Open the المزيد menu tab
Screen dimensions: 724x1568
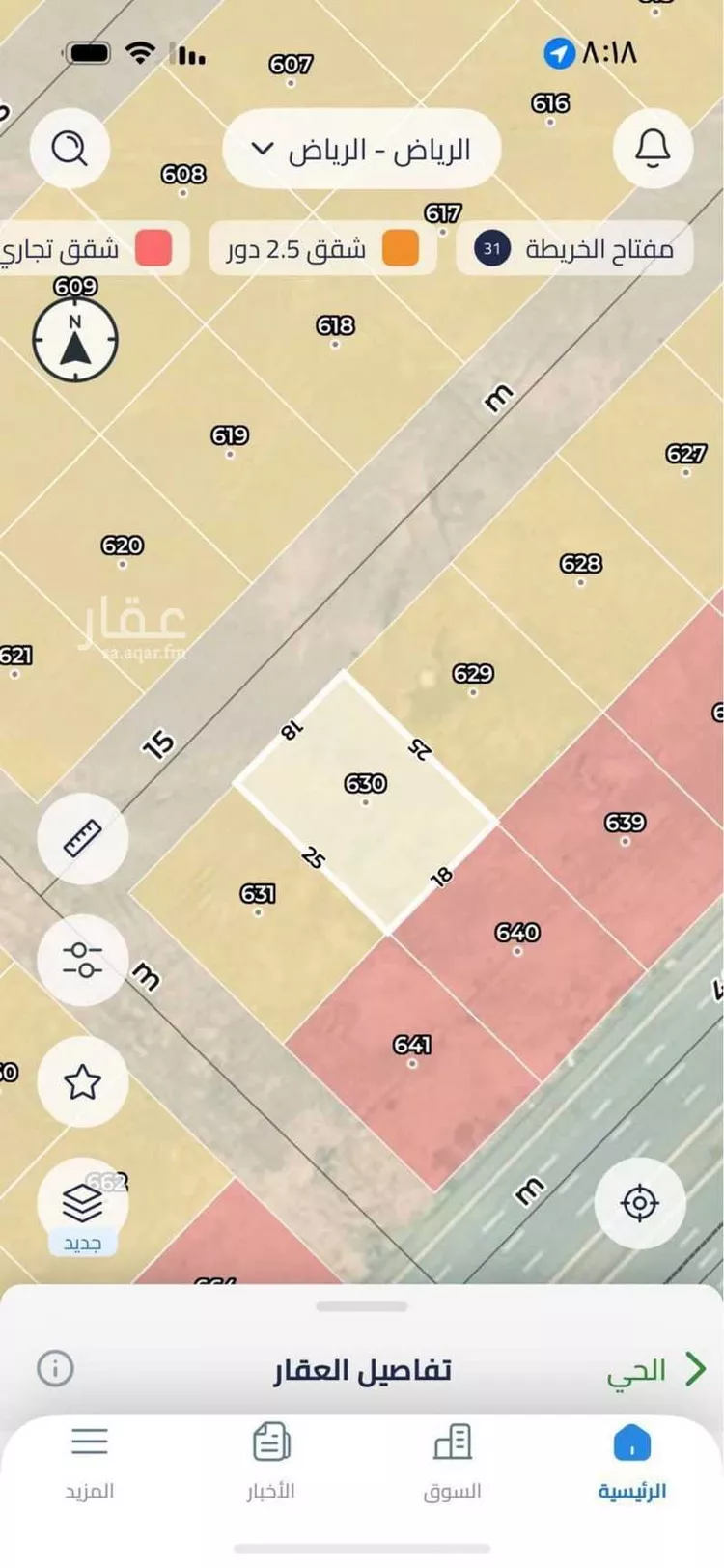[x=90, y=1464]
